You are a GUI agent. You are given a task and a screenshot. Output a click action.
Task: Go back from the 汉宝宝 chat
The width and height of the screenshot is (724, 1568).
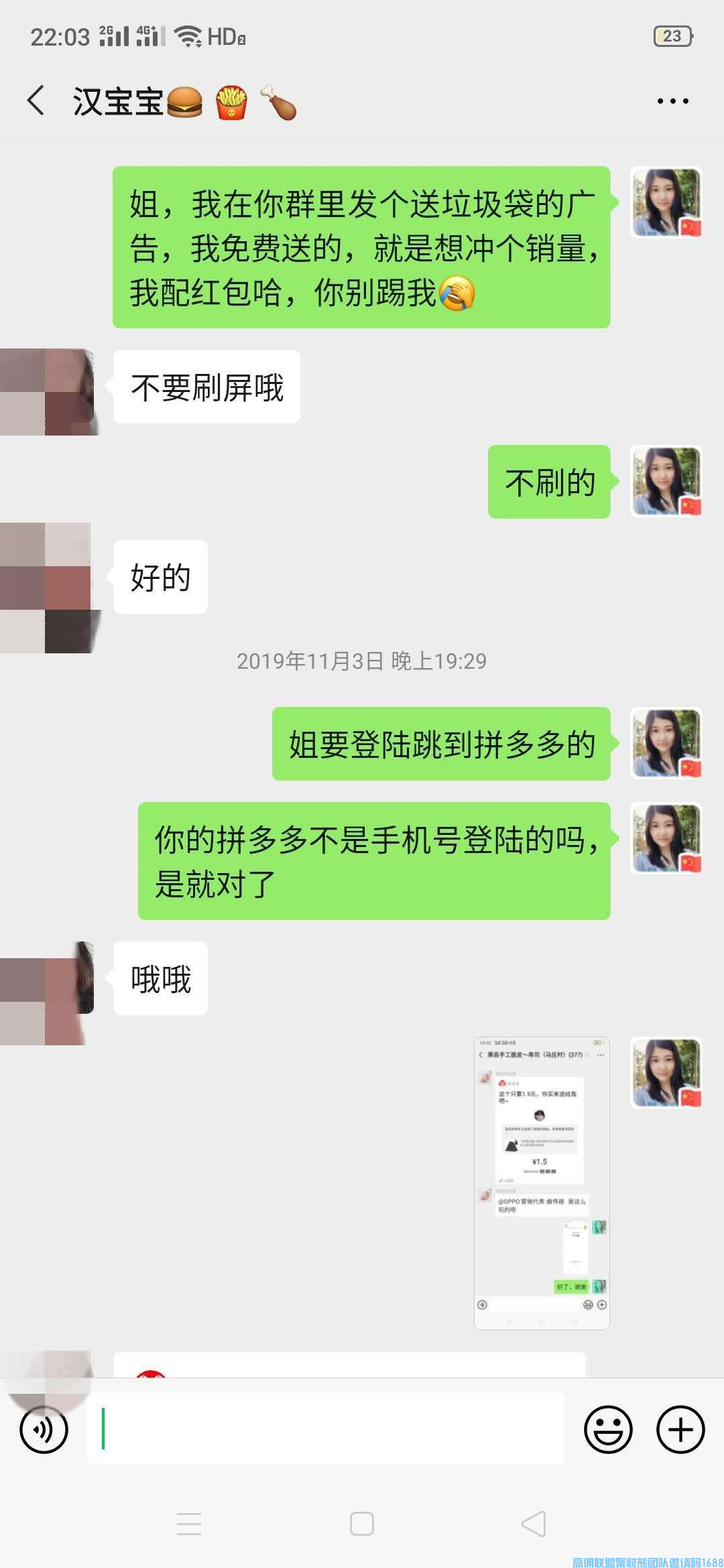pos(36,101)
